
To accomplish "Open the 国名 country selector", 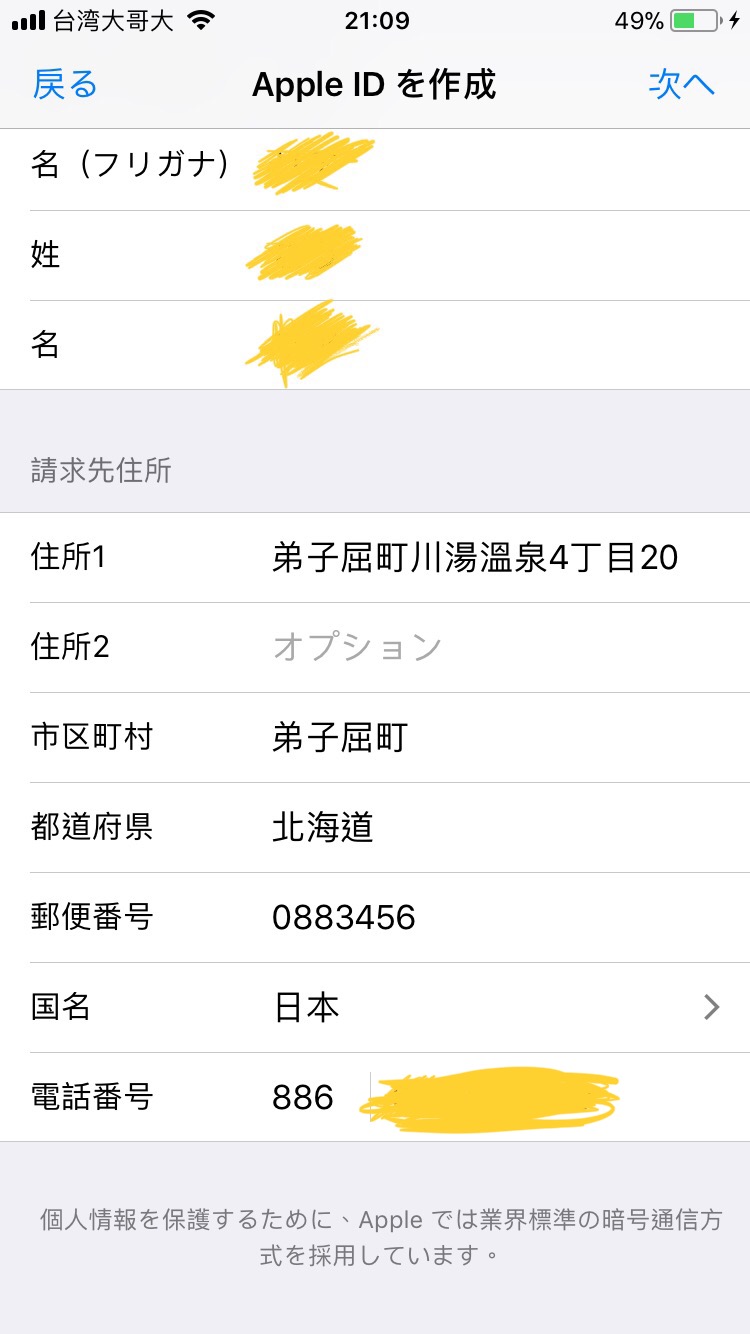I will [x=480, y=1008].
